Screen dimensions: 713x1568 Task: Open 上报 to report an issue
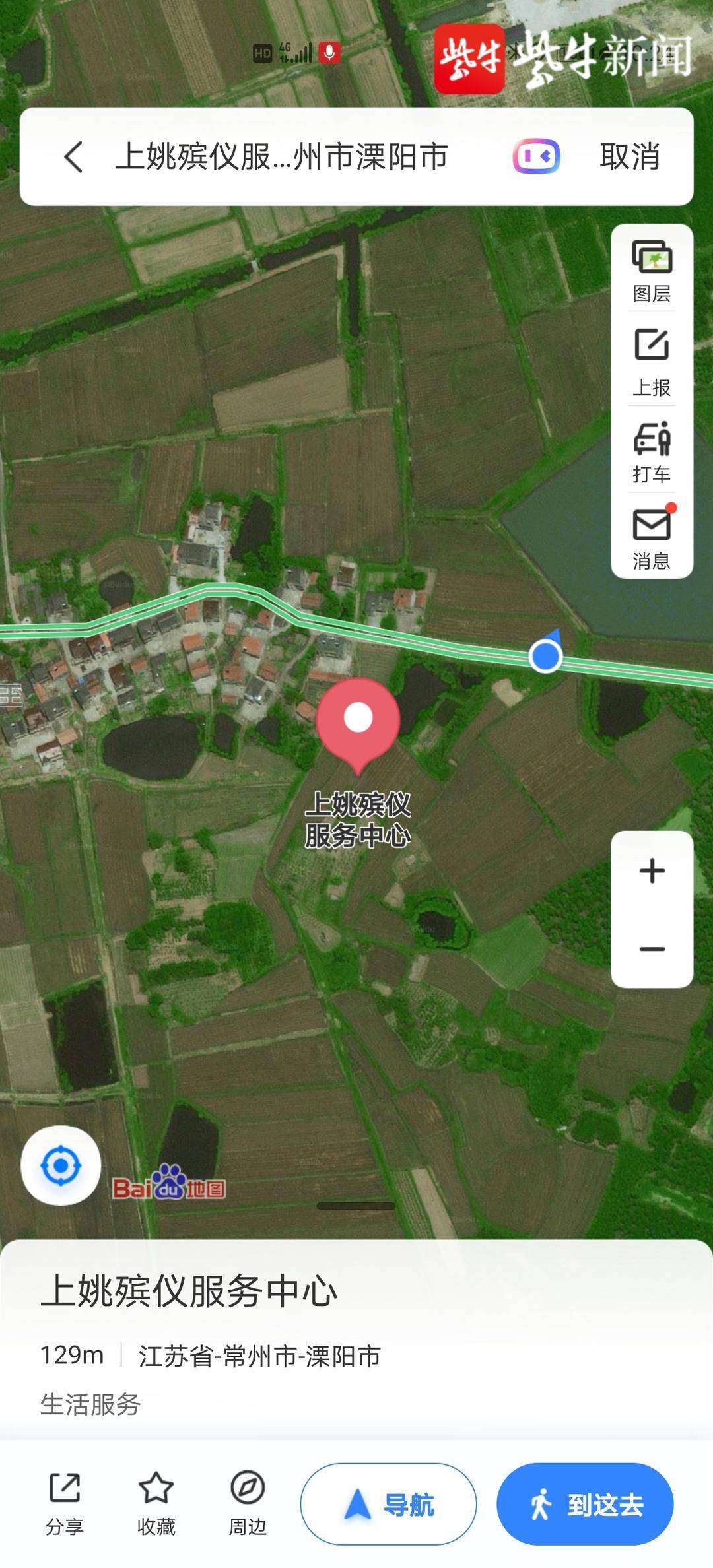pos(652,362)
